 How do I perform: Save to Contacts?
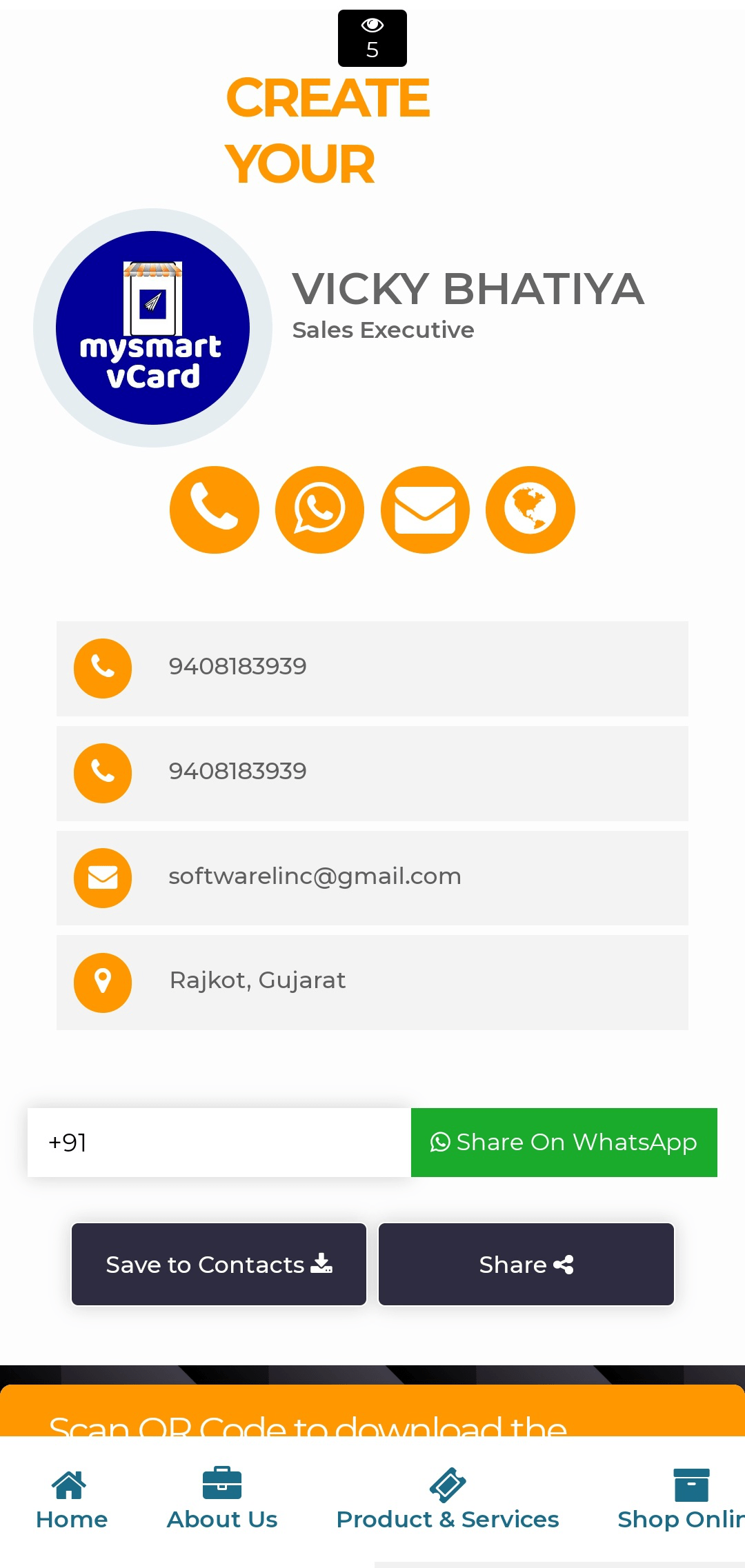pyautogui.click(x=219, y=1264)
